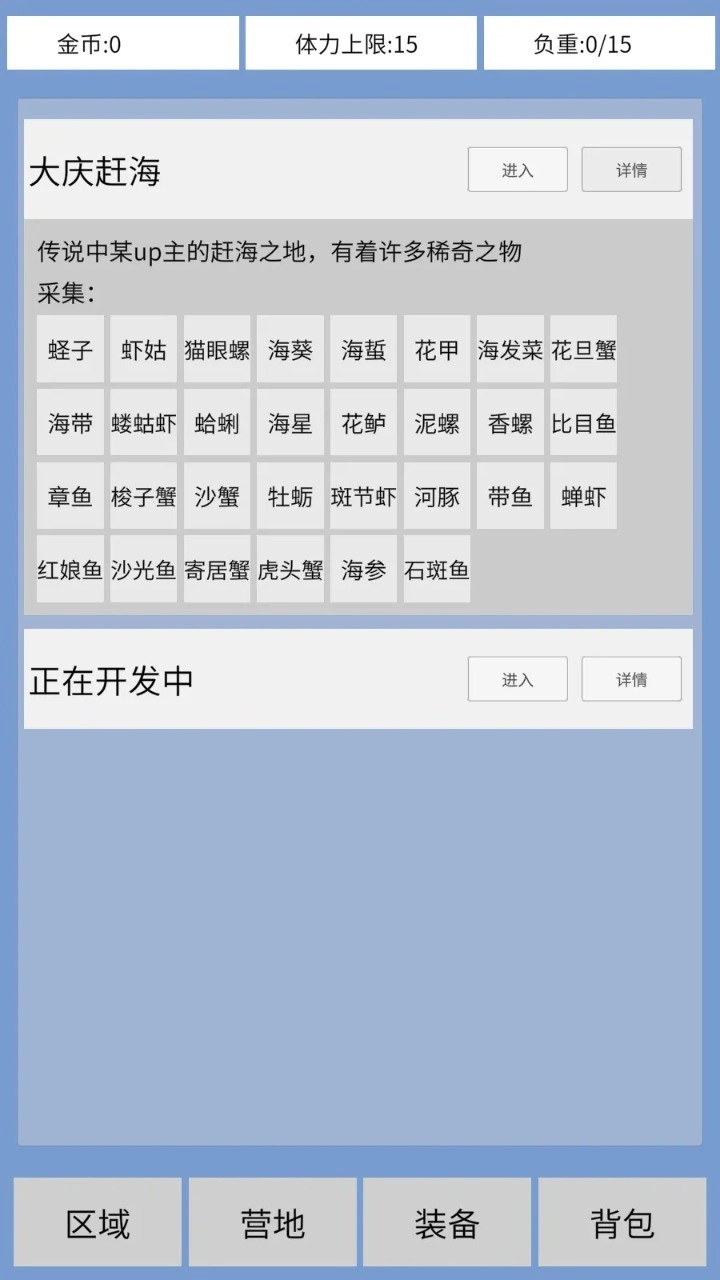Click the 负重:0/15 capacity indicator

click(x=599, y=43)
